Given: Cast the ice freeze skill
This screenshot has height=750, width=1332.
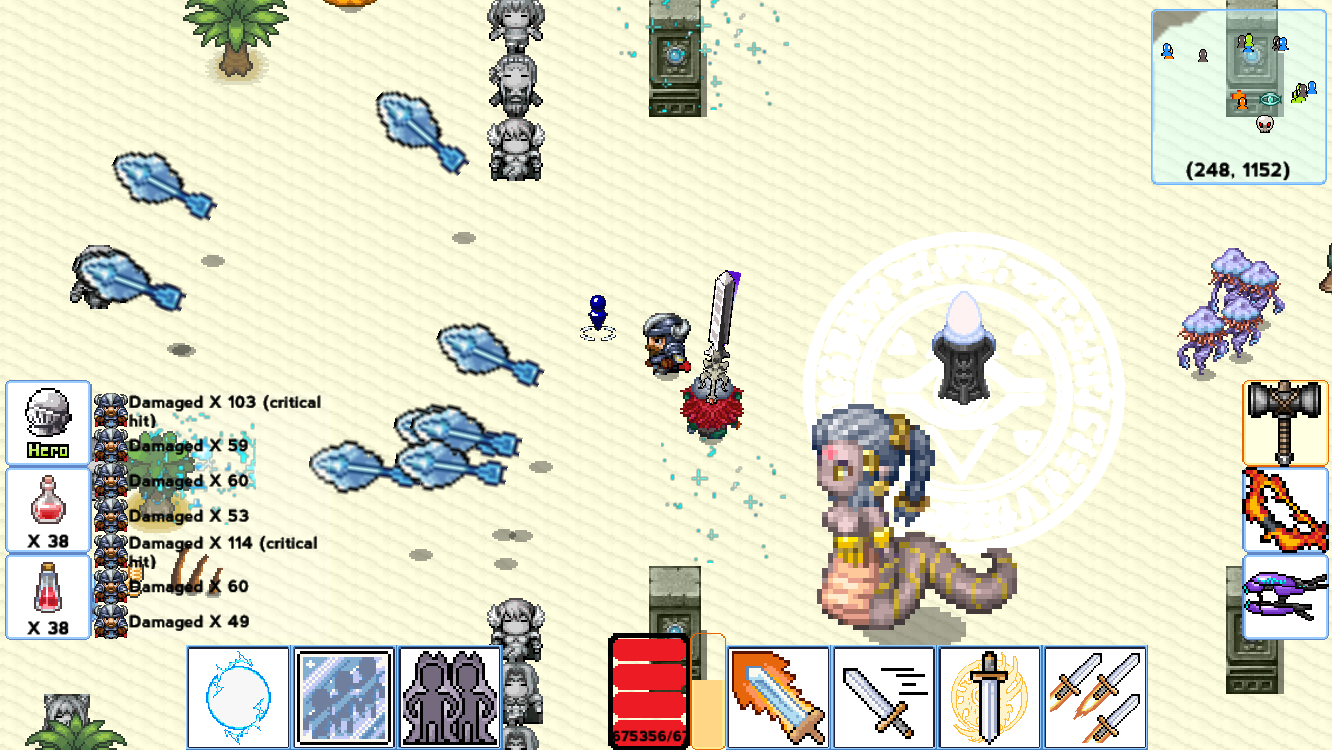Looking at the screenshot, I should point(343,697).
